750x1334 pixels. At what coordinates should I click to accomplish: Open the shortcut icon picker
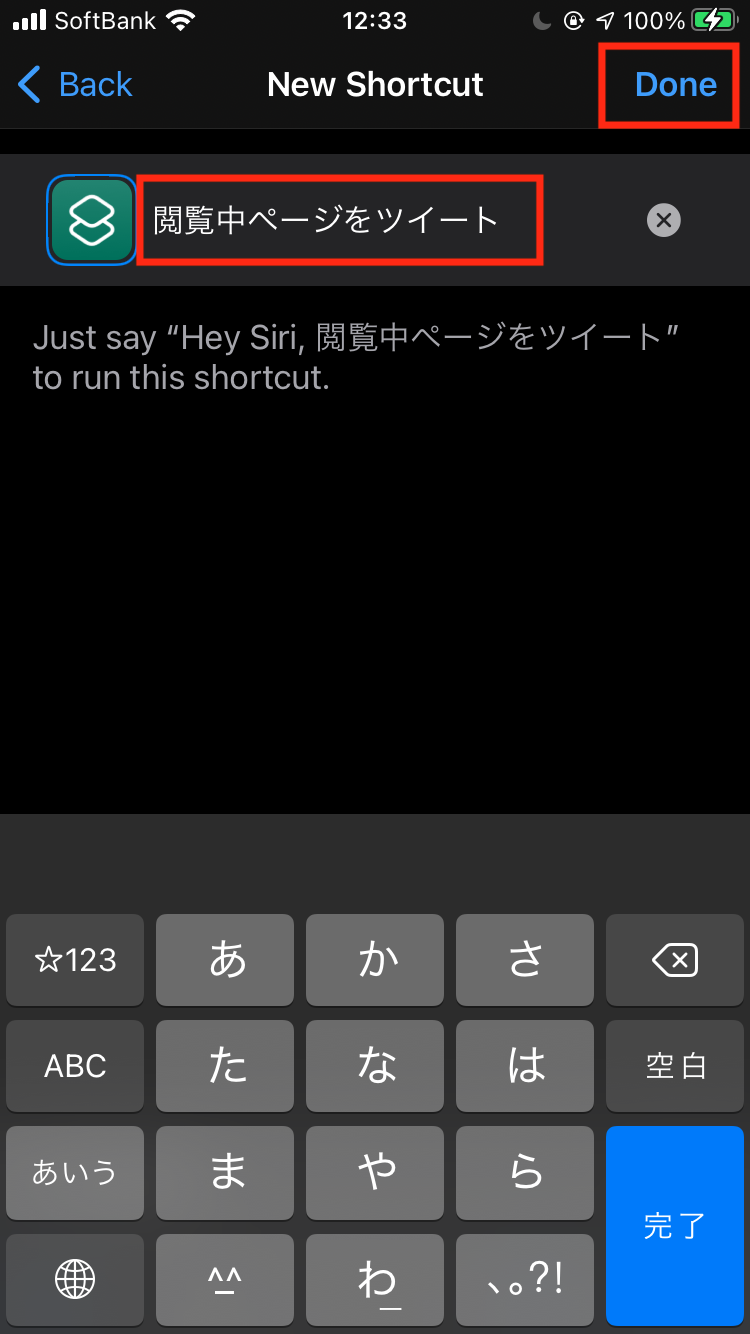92,220
